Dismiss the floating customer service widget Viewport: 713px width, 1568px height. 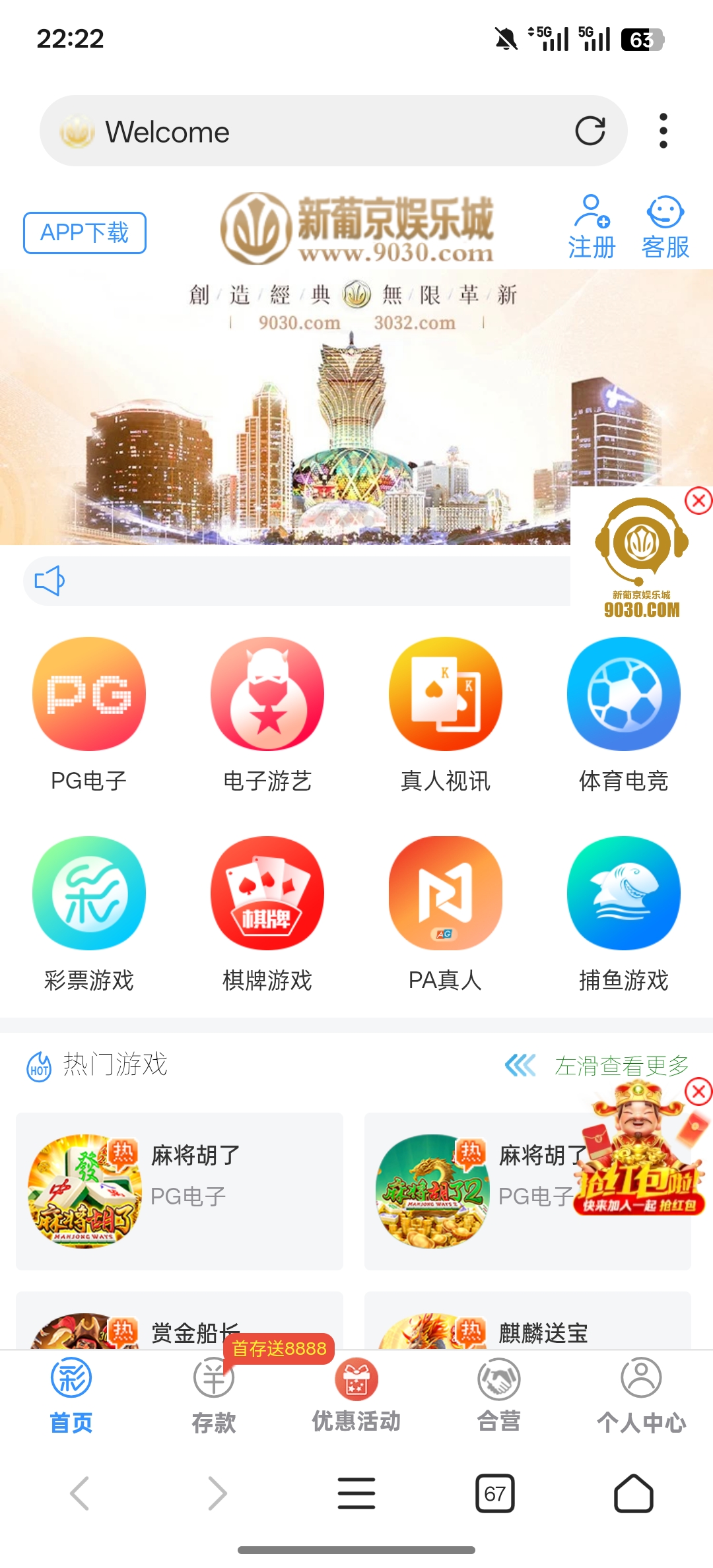coord(698,502)
